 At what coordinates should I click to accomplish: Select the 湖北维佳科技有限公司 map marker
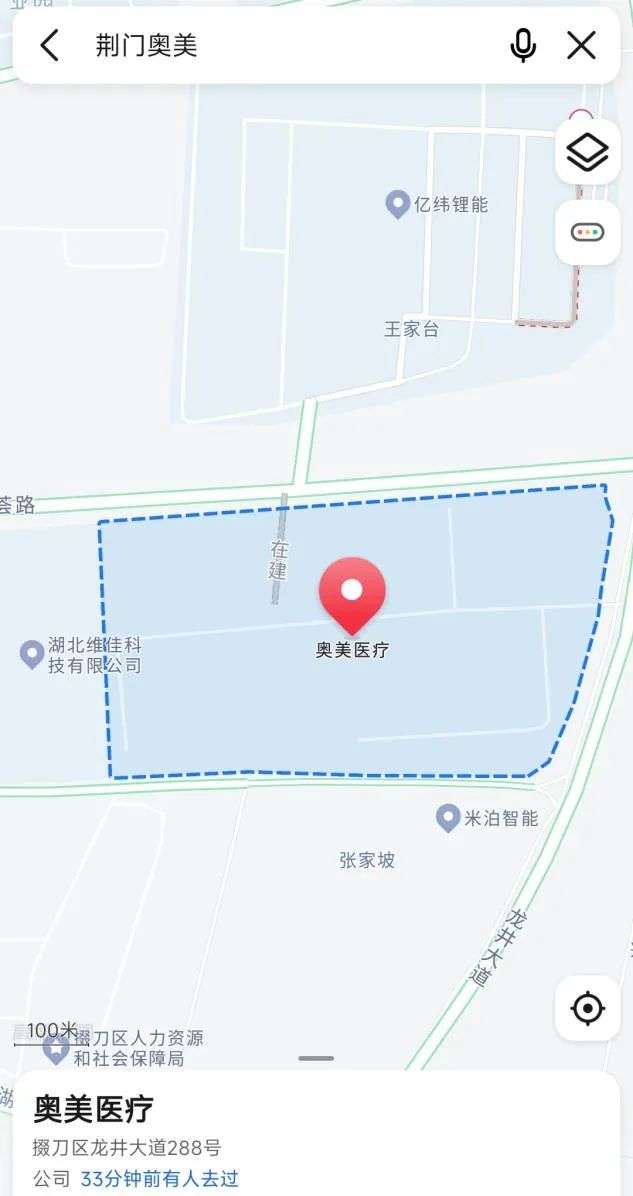(32, 655)
